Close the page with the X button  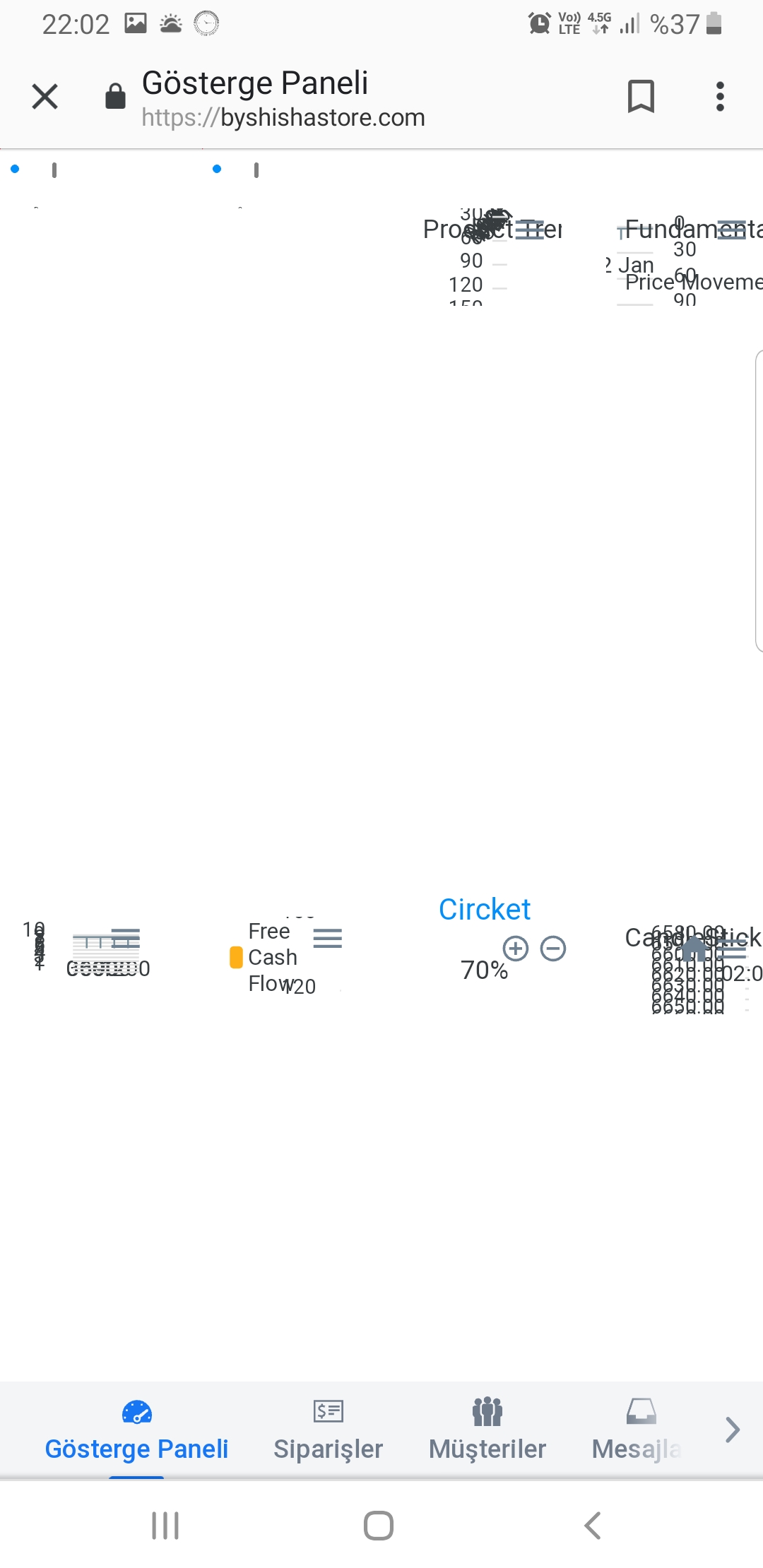(x=45, y=96)
